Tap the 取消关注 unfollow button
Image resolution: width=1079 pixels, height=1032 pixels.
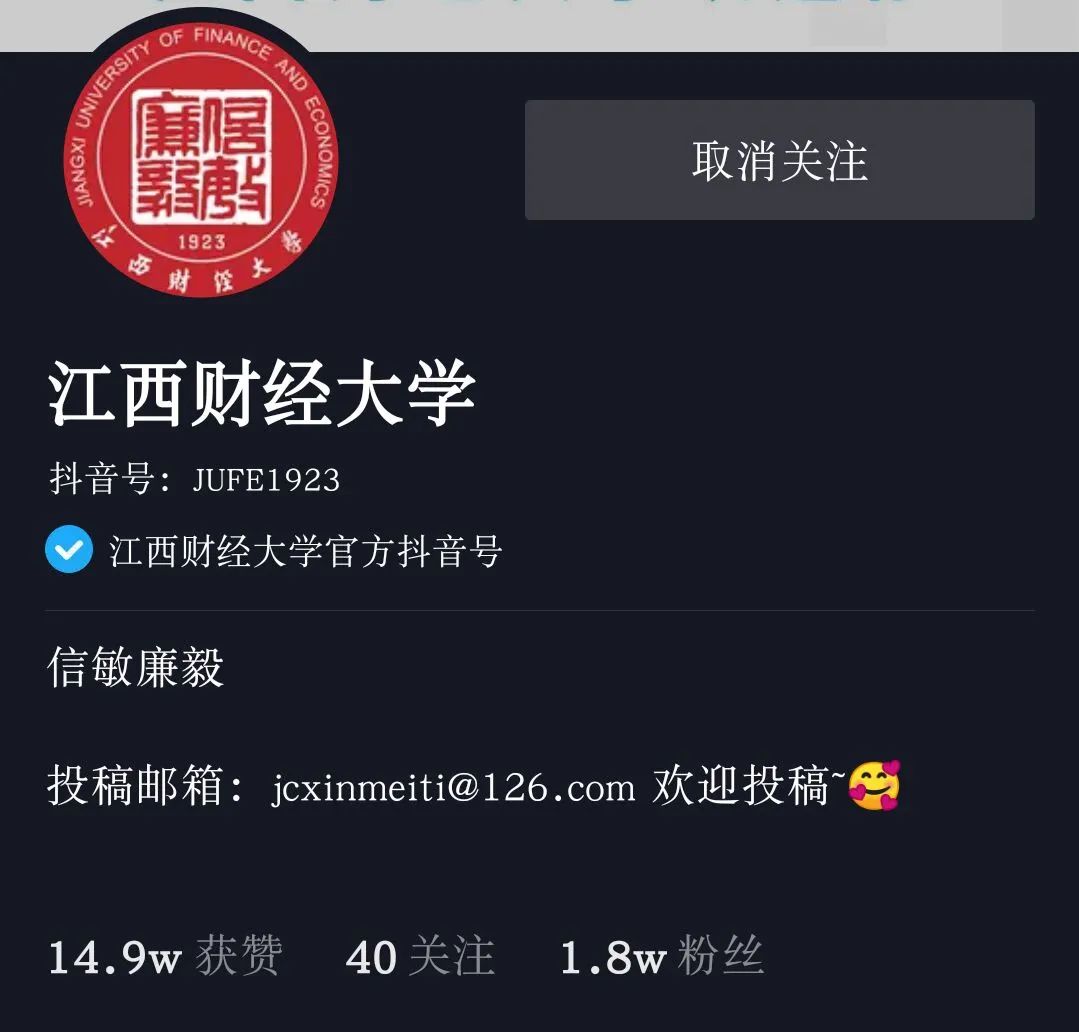tap(779, 160)
